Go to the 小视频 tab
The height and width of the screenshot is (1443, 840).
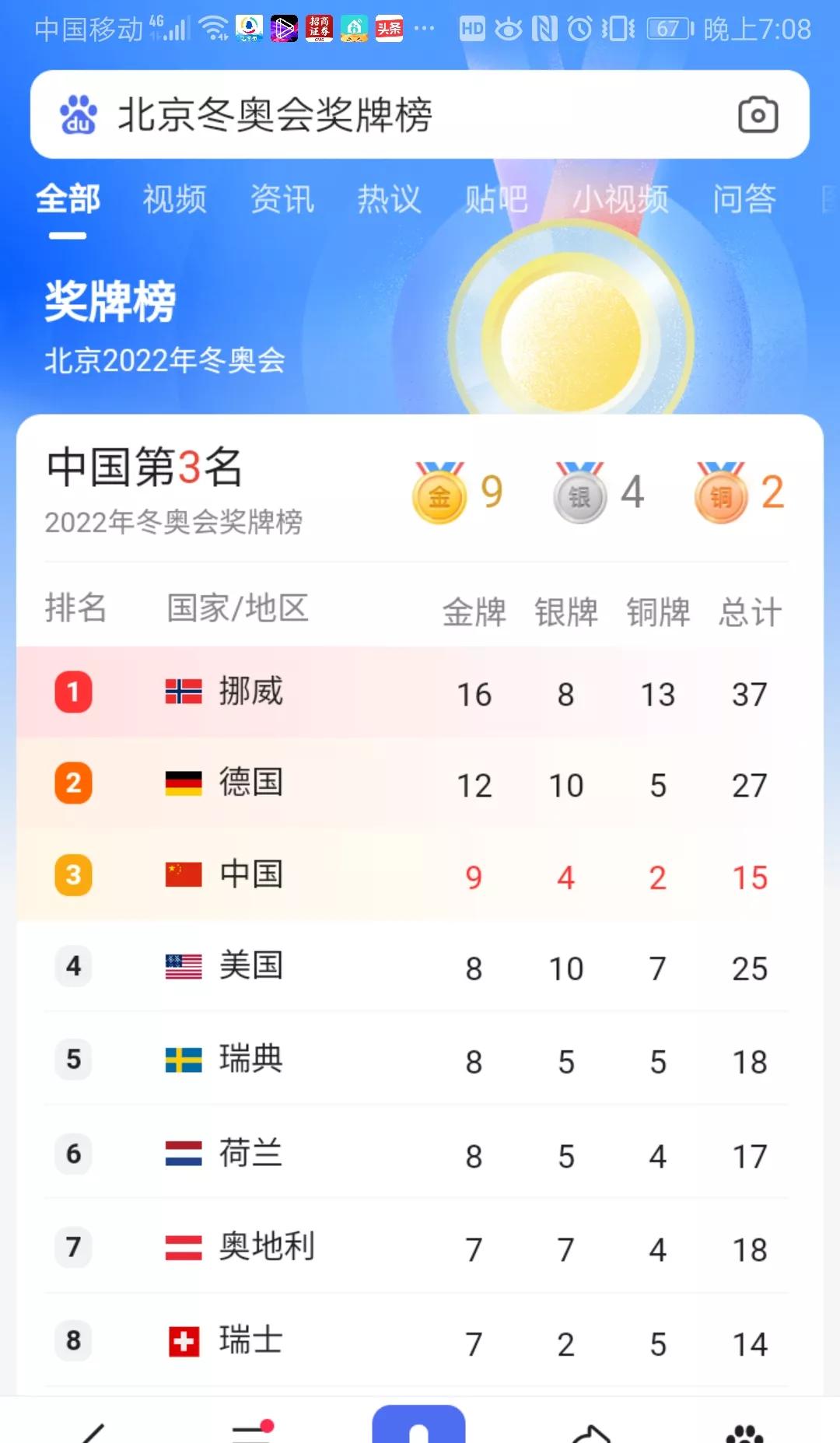pyautogui.click(x=620, y=199)
